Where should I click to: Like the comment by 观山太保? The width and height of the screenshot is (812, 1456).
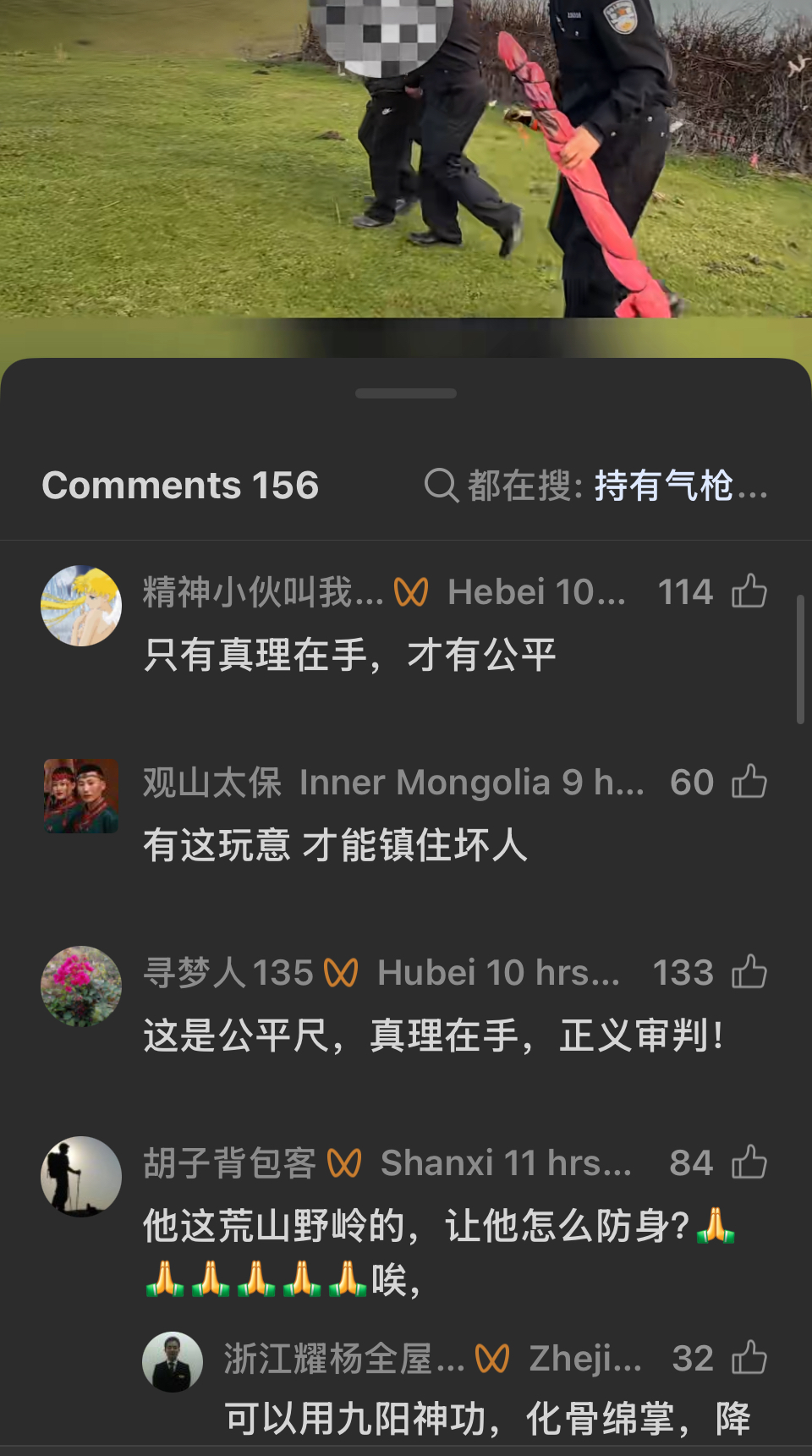[749, 782]
